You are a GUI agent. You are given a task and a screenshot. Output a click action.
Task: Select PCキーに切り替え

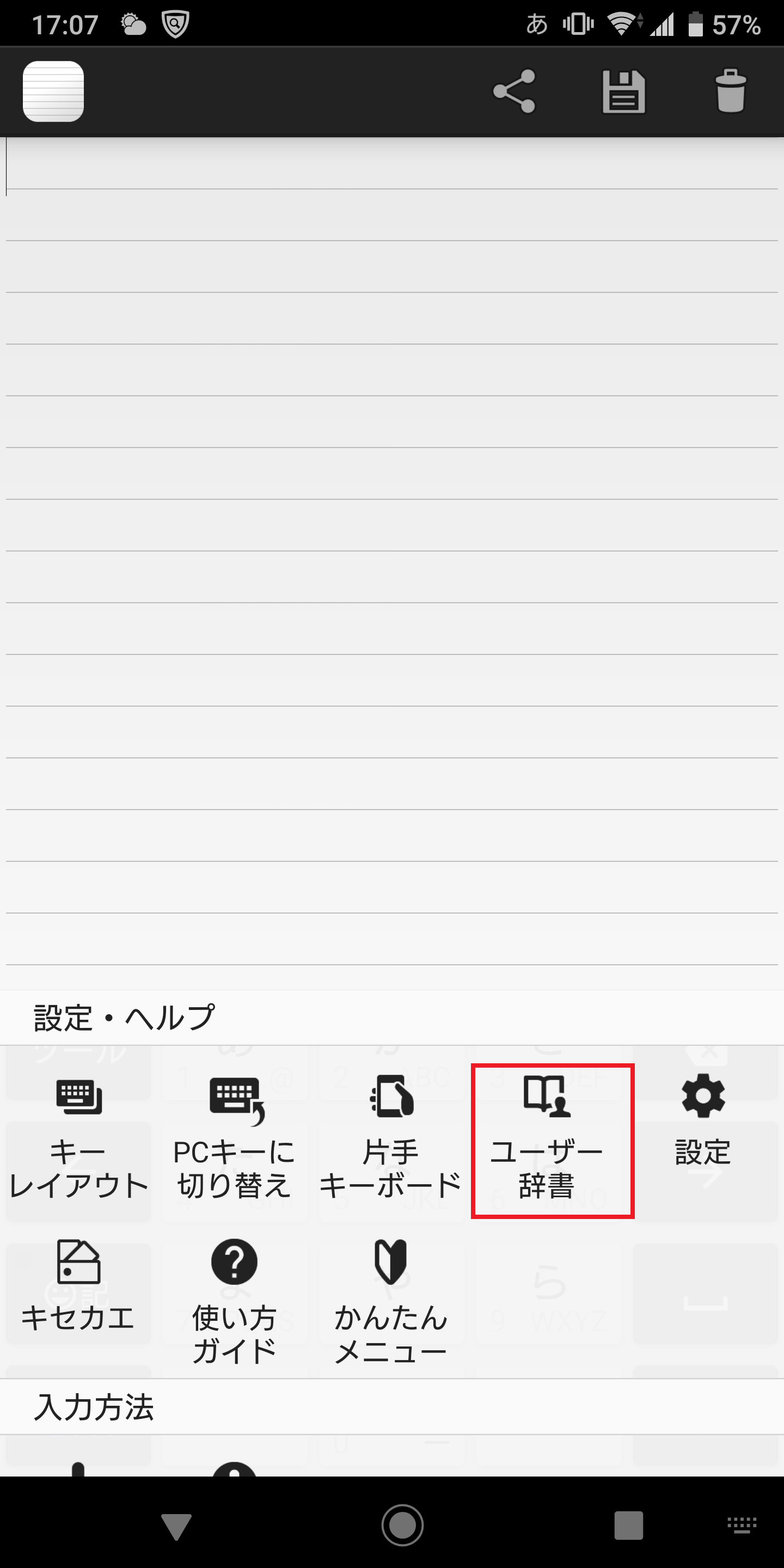click(x=235, y=1138)
